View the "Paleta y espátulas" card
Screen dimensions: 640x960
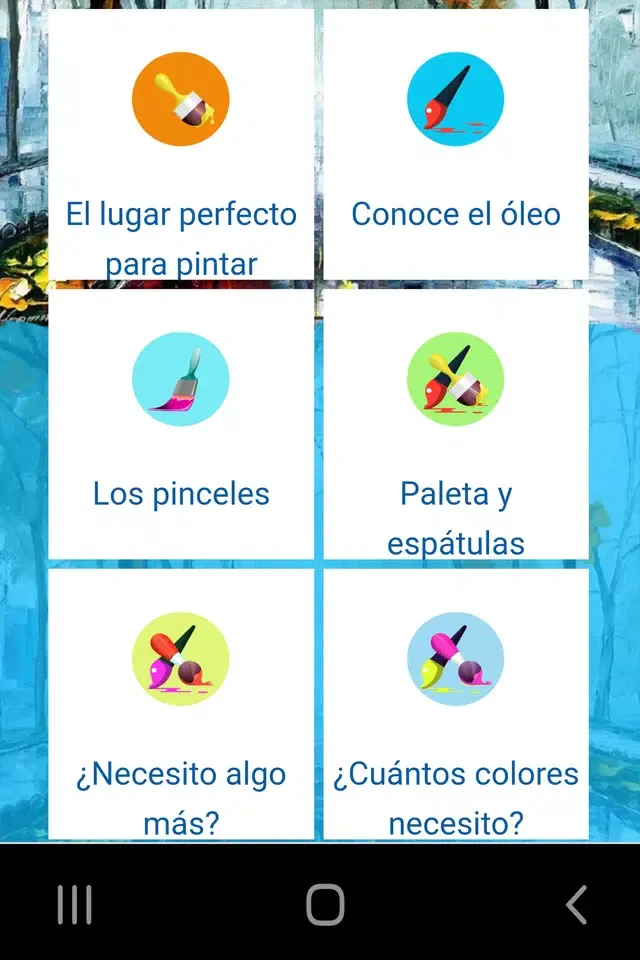(x=456, y=424)
